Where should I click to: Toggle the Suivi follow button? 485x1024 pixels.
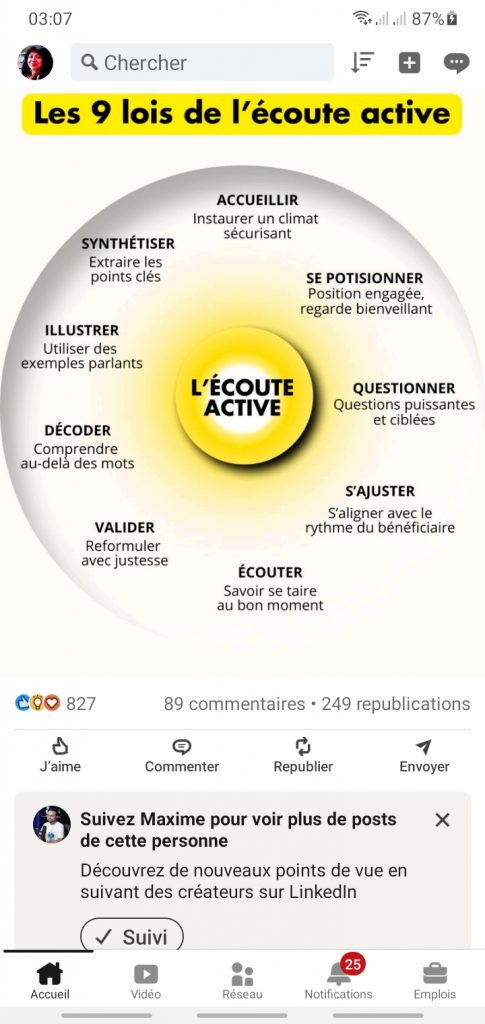132,936
